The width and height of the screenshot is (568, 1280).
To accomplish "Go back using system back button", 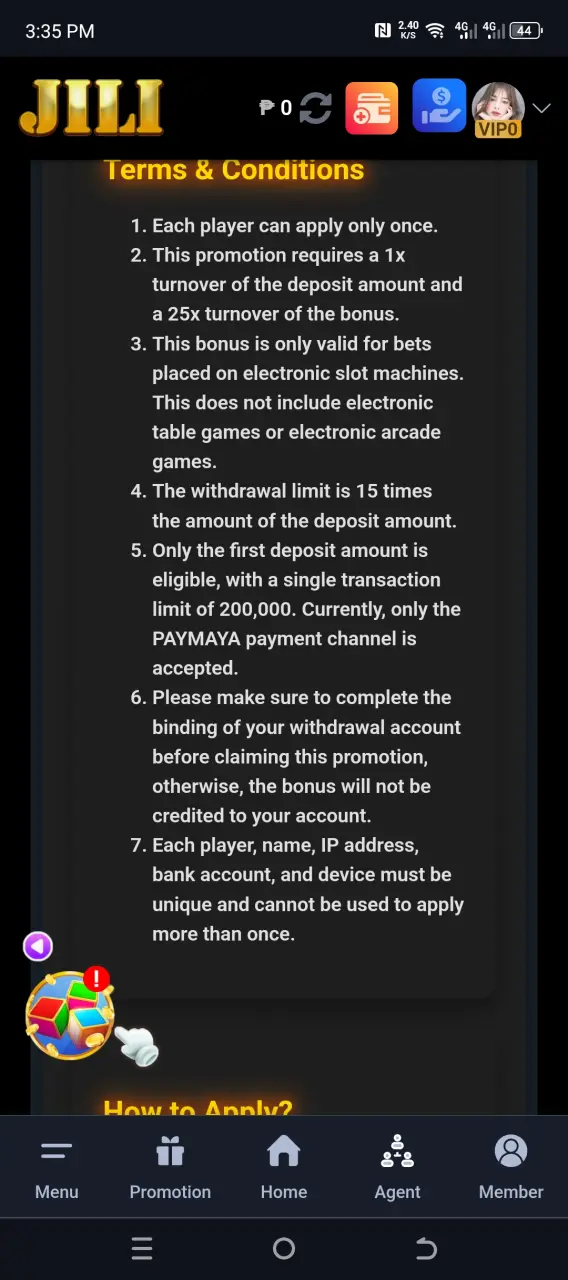I will tap(426, 1248).
